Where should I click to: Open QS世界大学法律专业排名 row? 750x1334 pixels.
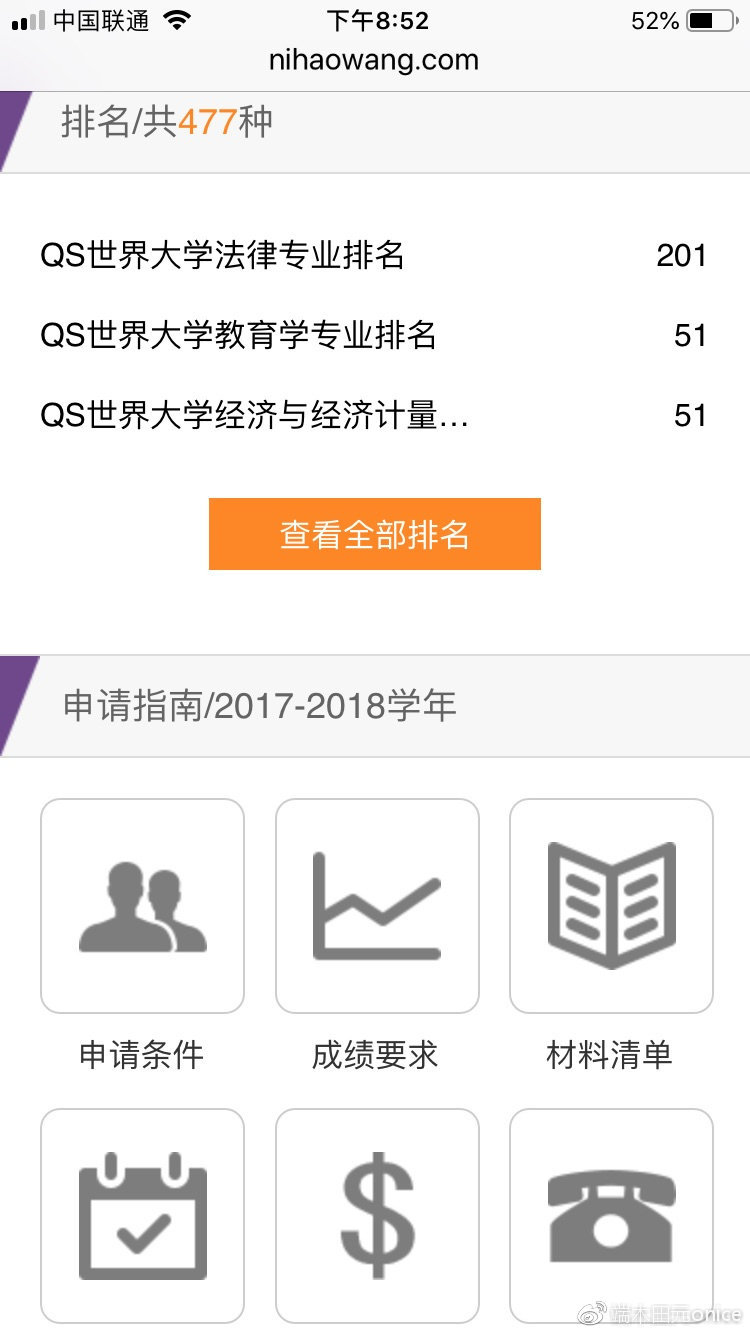pyautogui.click(x=374, y=255)
